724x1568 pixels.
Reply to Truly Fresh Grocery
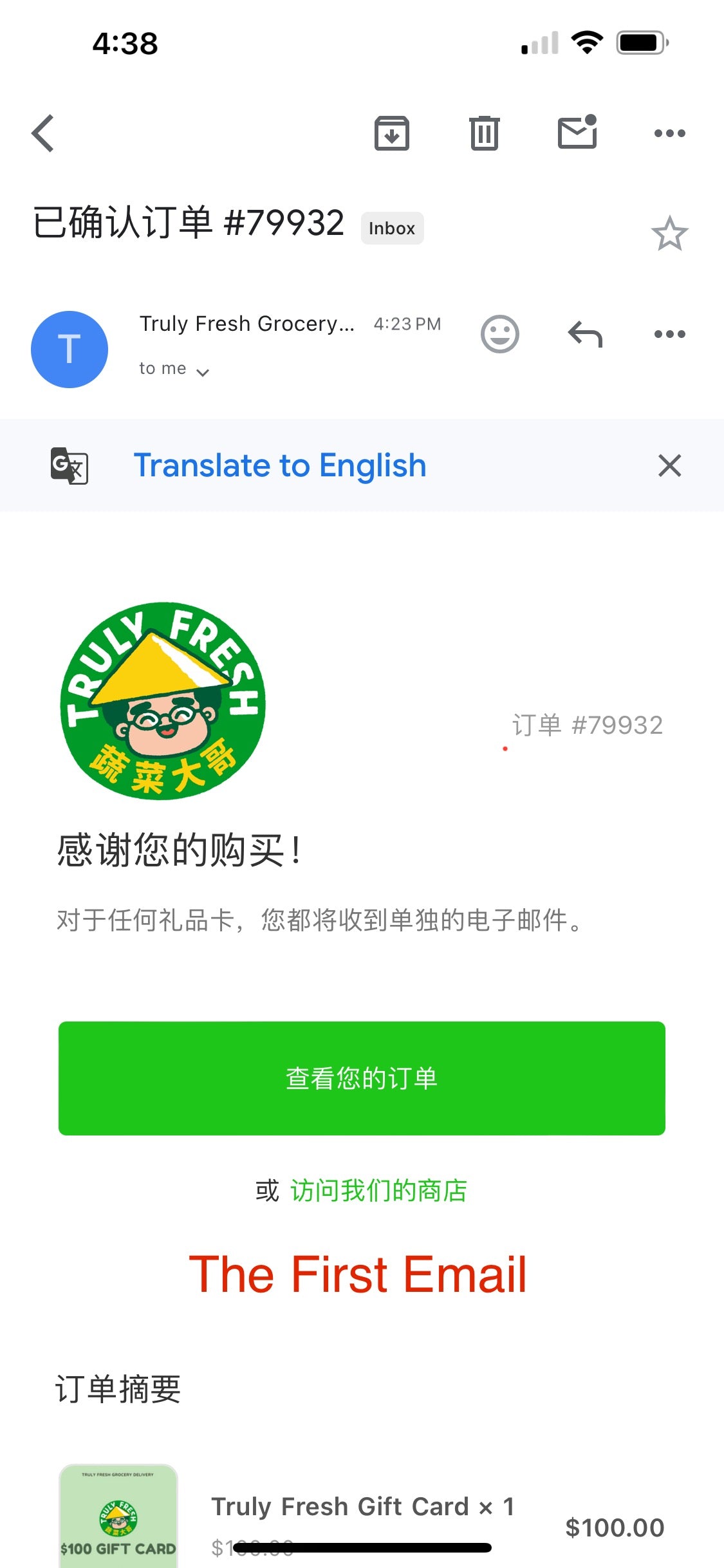(x=584, y=334)
